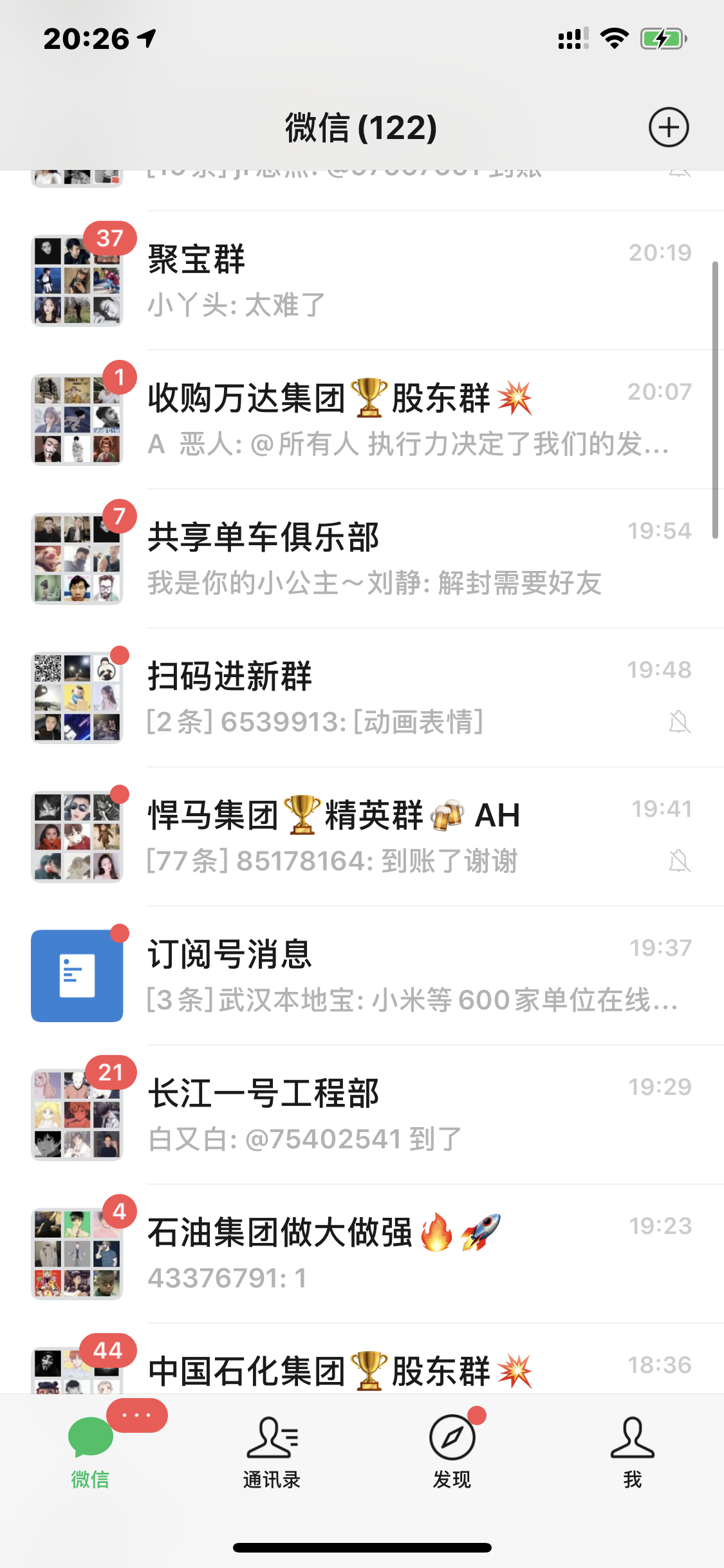The image size is (724, 1568).
Task: Open the 共享单车俱乐部 group chat
Action: 386,559
